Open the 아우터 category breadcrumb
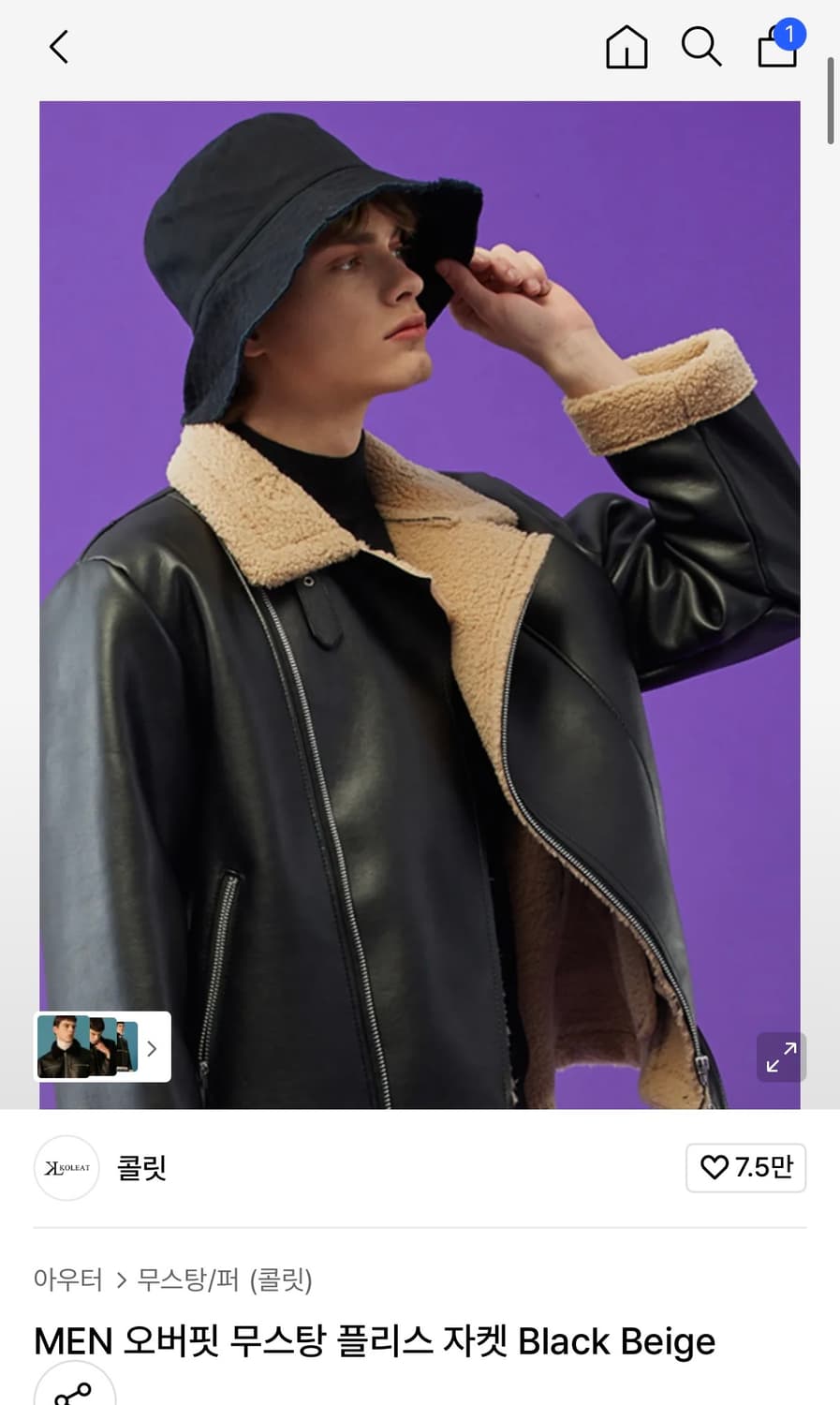Screen dimensions: 840x1405 66,1281
